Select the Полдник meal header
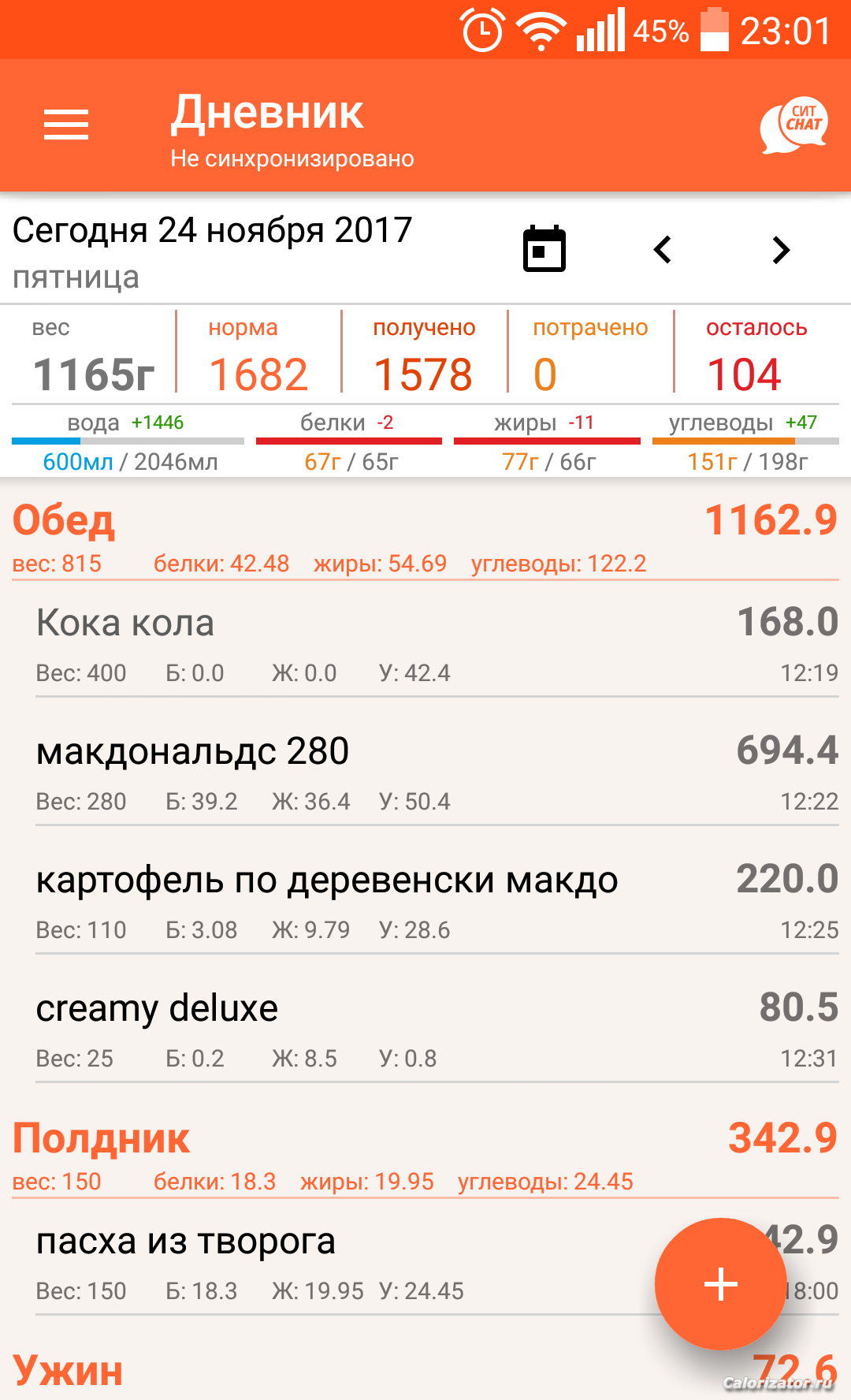 click(425, 1155)
